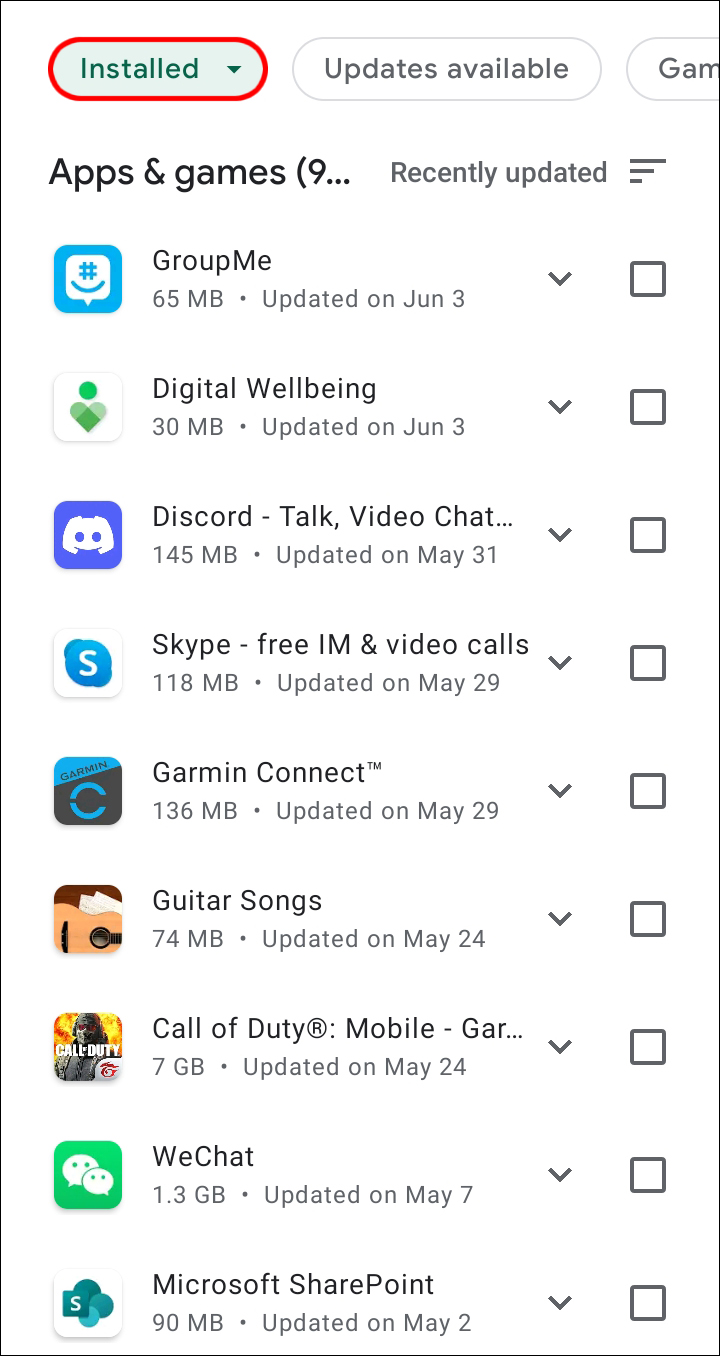Select the Digital Wellbeing checkbox
Image resolution: width=720 pixels, height=1356 pixels.
[648, 407]
